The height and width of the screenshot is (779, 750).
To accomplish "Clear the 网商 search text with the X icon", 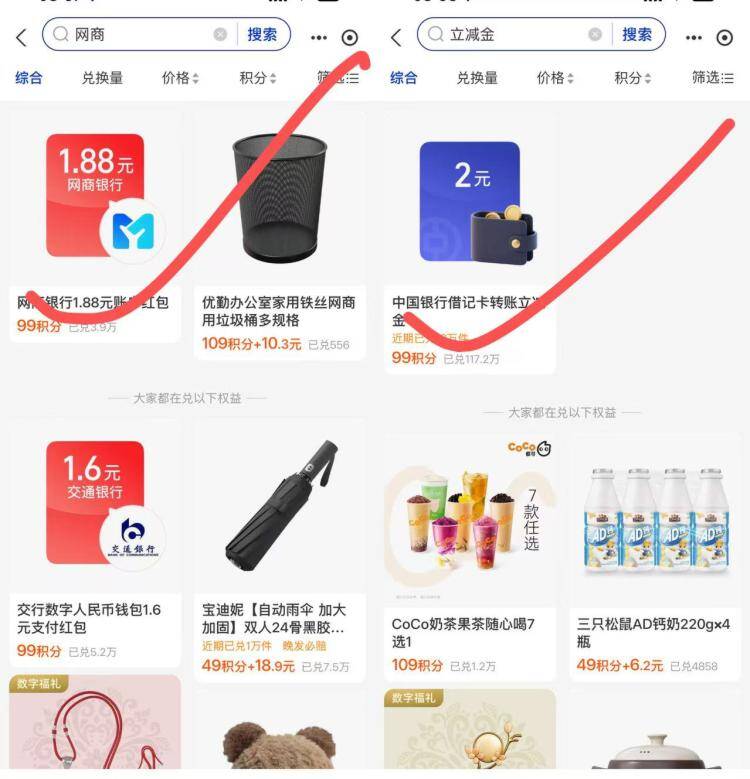I will click(x=221, y=35).
